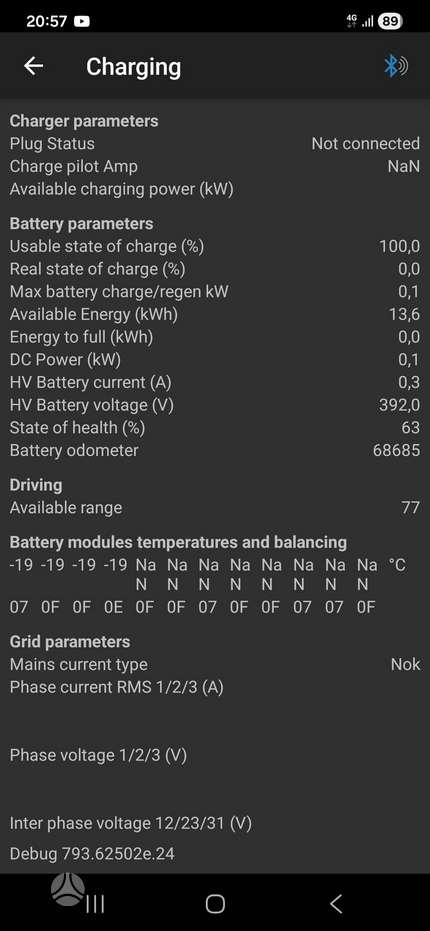Tap the system back button
The width and height of the screenshot is (430, 931).
tap(336, 904)
